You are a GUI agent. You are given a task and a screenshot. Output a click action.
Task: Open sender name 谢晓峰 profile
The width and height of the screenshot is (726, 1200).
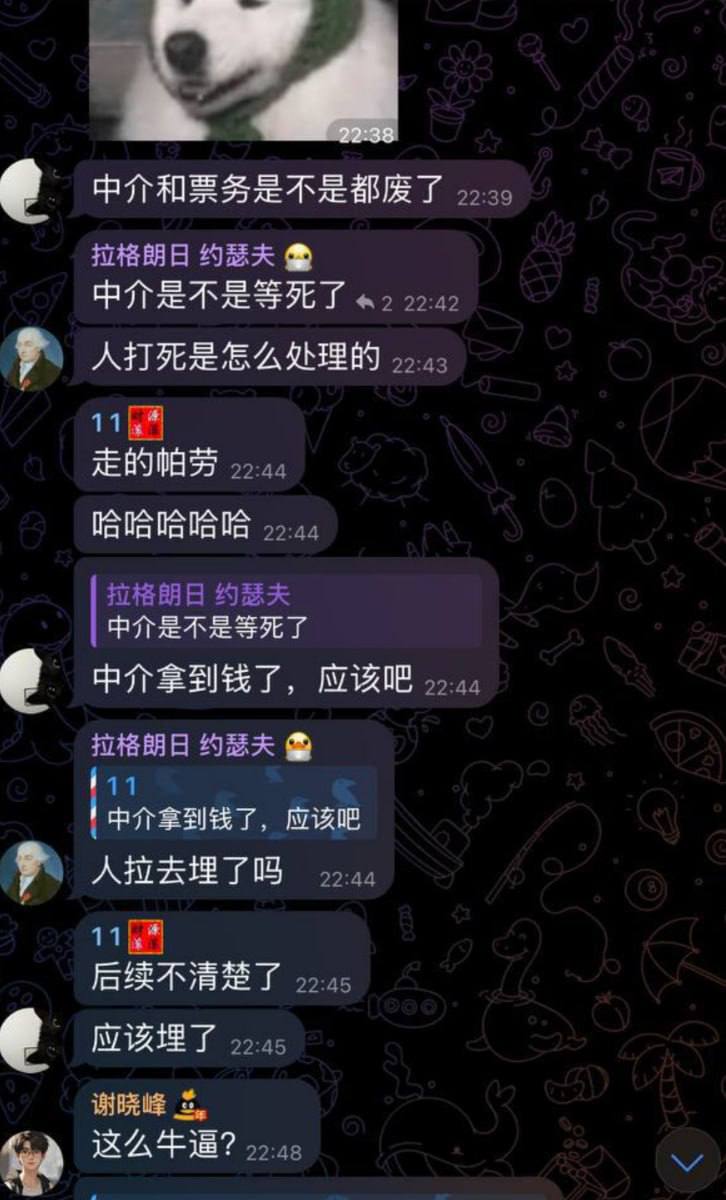(x=130, y=1105)
